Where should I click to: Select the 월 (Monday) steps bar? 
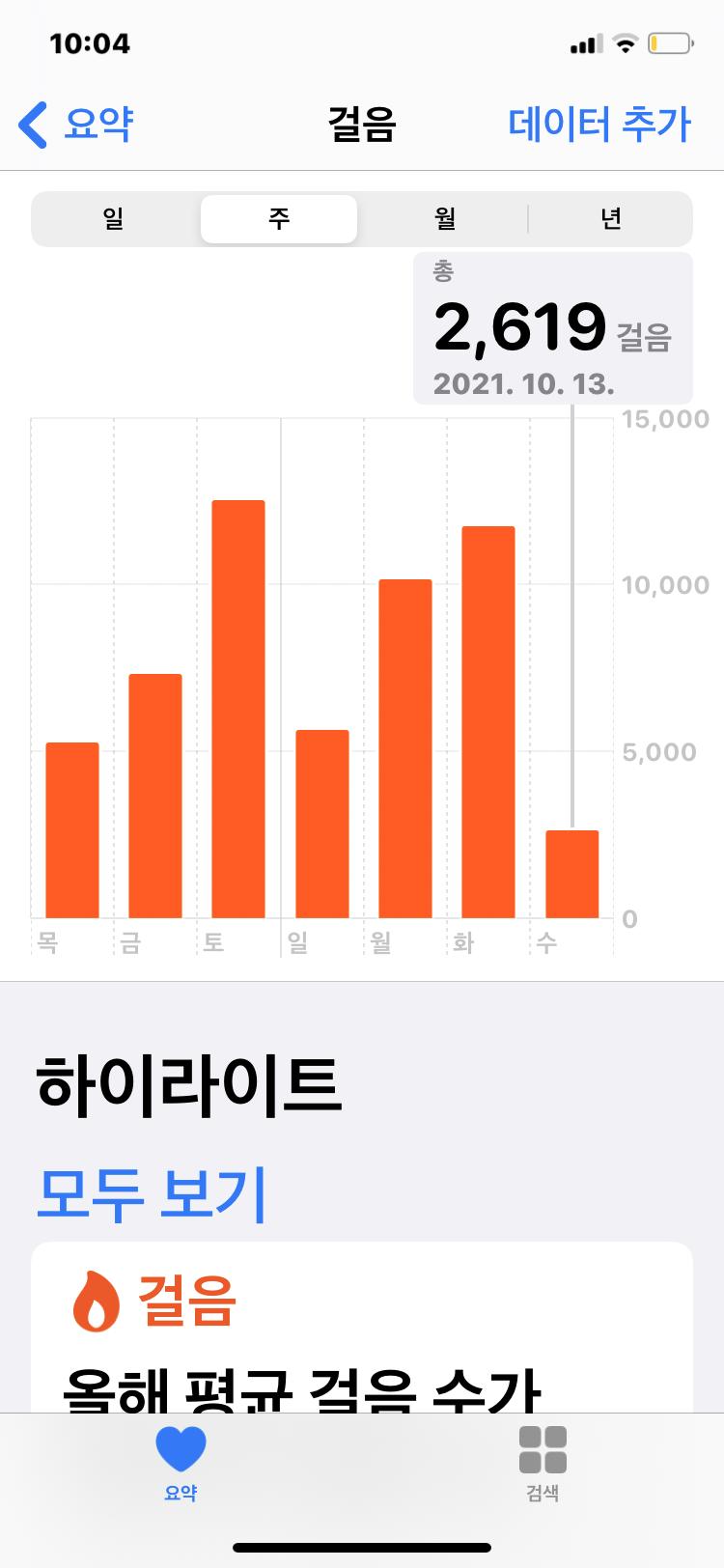pyautogui.click(x=405, y=748)
